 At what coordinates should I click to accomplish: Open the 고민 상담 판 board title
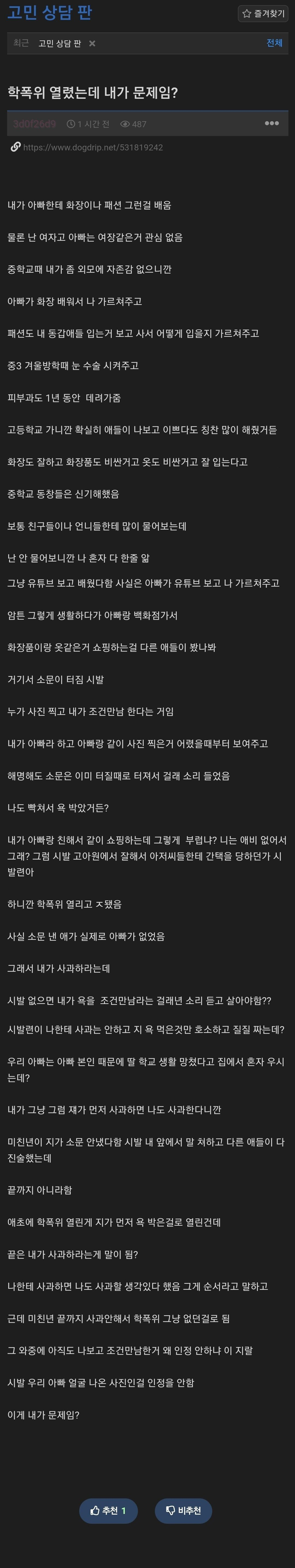coord(49,13)
